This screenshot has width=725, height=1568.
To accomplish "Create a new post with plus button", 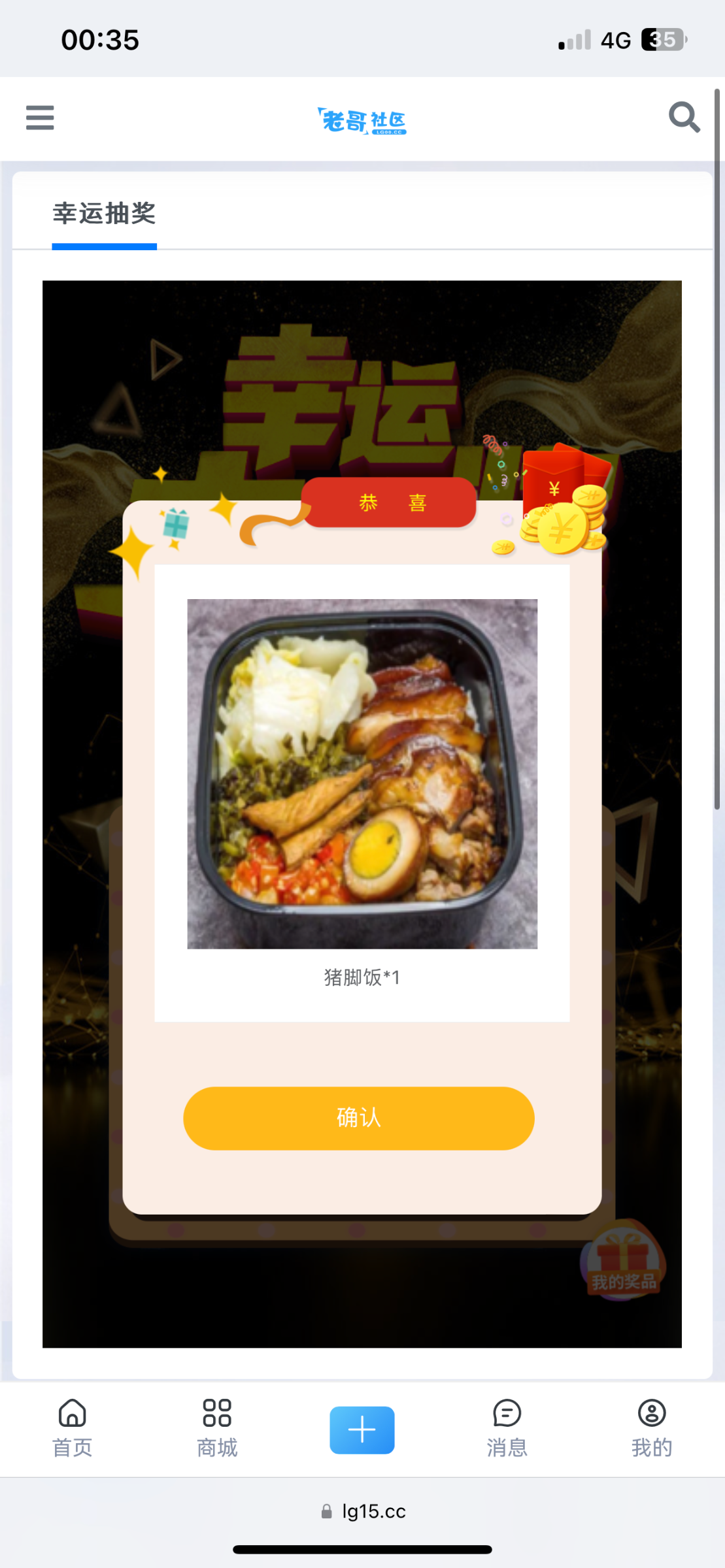I will pos(362,1429).
